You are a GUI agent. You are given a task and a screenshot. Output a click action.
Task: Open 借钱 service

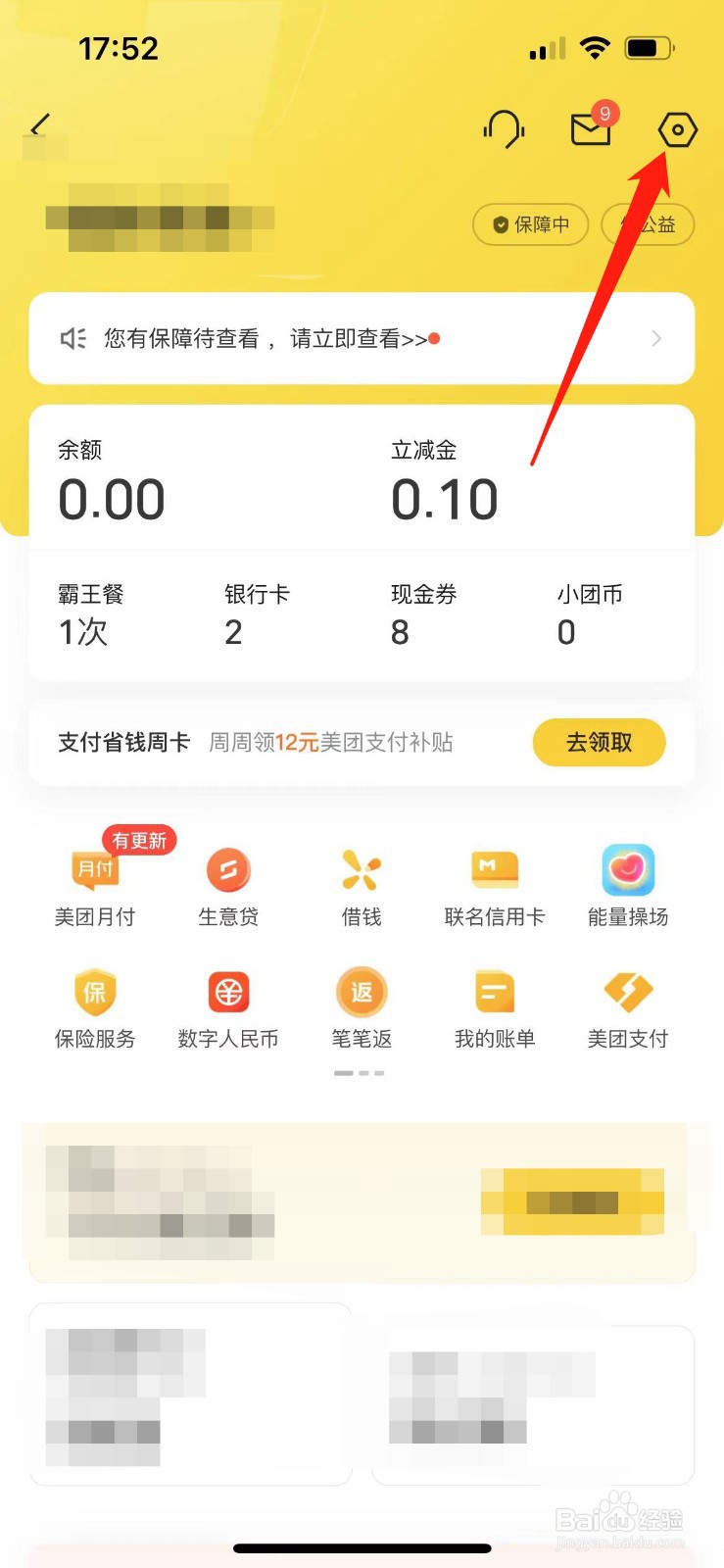(362, 885)
